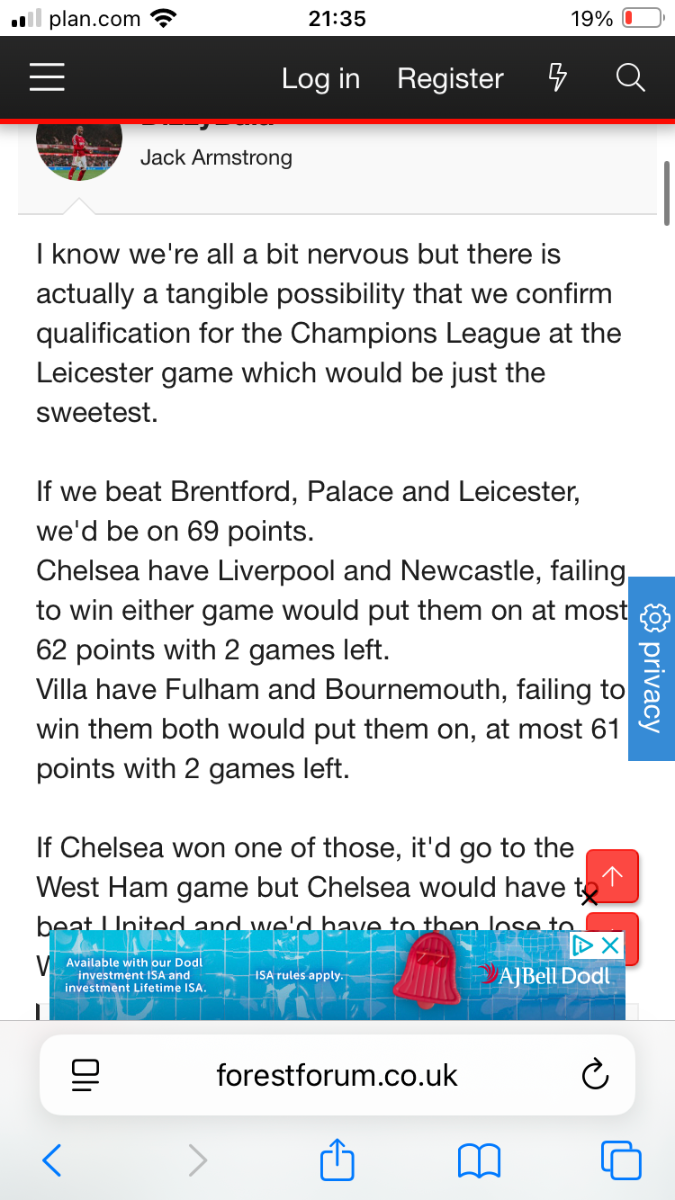
Task: Open the poster's avatar profile
Action: [79, 151]
